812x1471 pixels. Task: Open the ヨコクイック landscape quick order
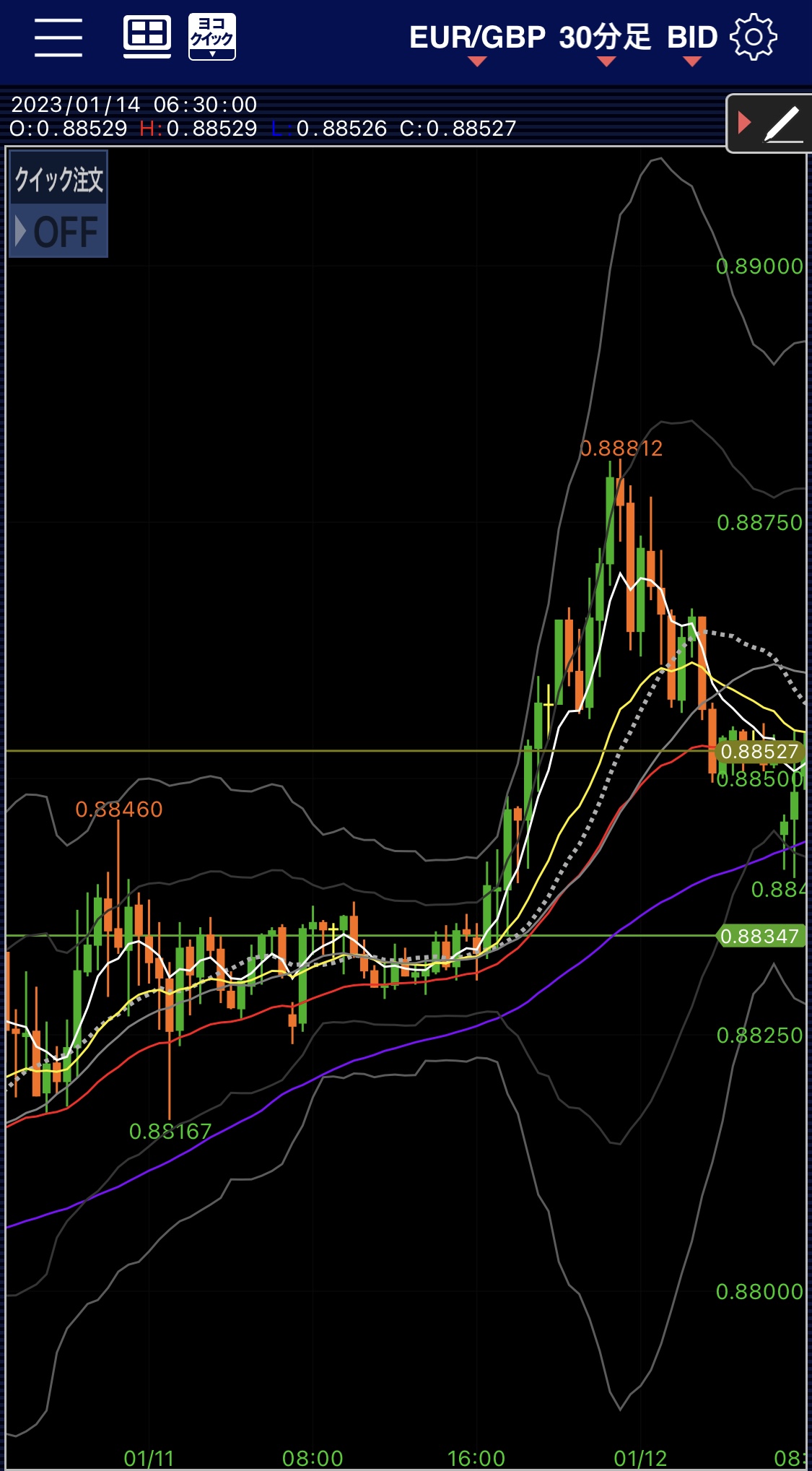[x=212, y=36]
